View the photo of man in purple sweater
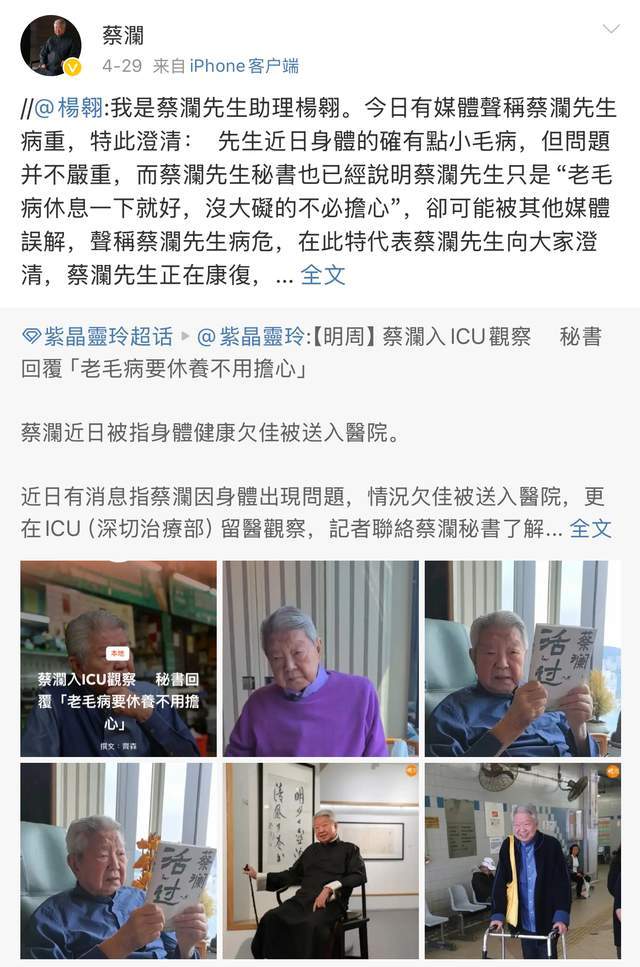The height and width of the screenshot is (967, 640). coord(320,658)
